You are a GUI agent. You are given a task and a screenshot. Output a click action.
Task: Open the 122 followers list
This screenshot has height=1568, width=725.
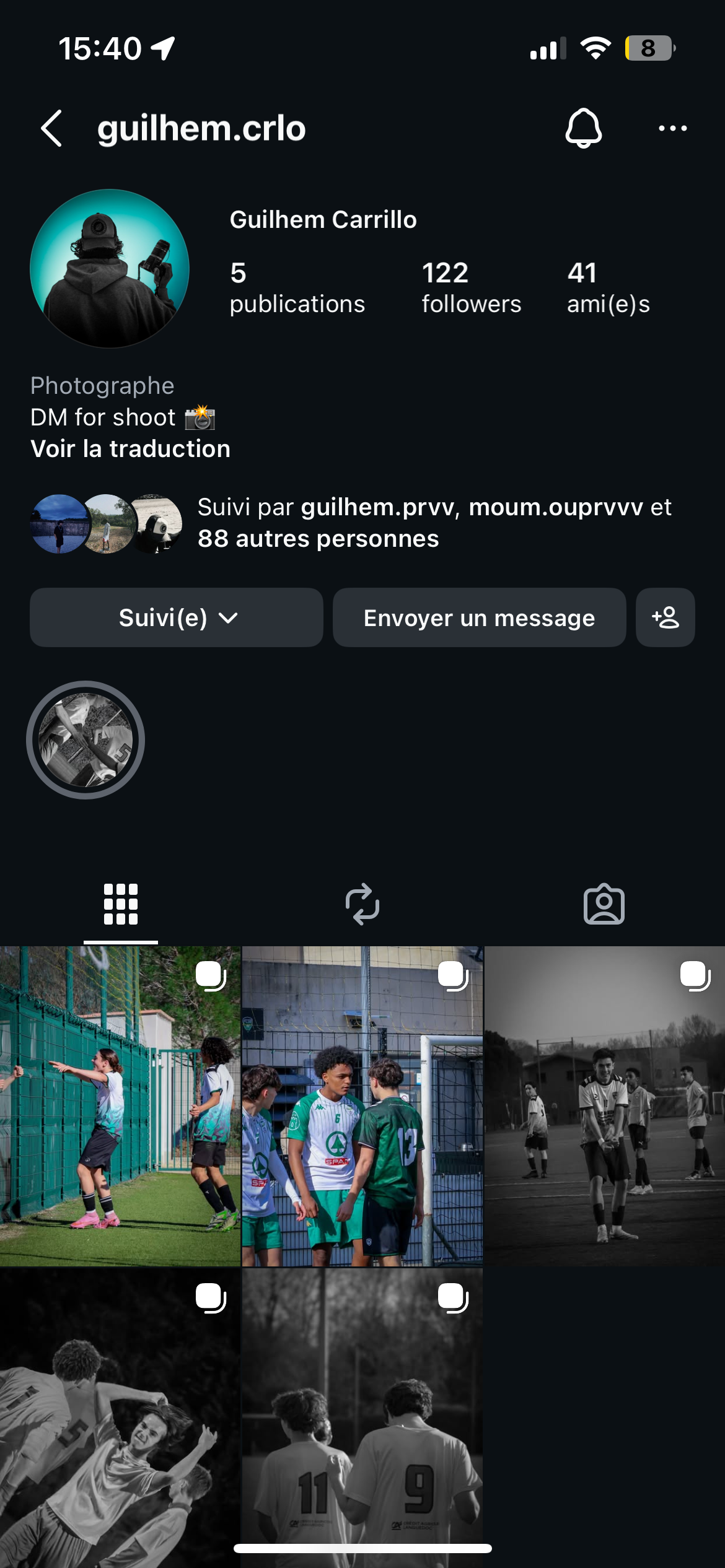471,287
